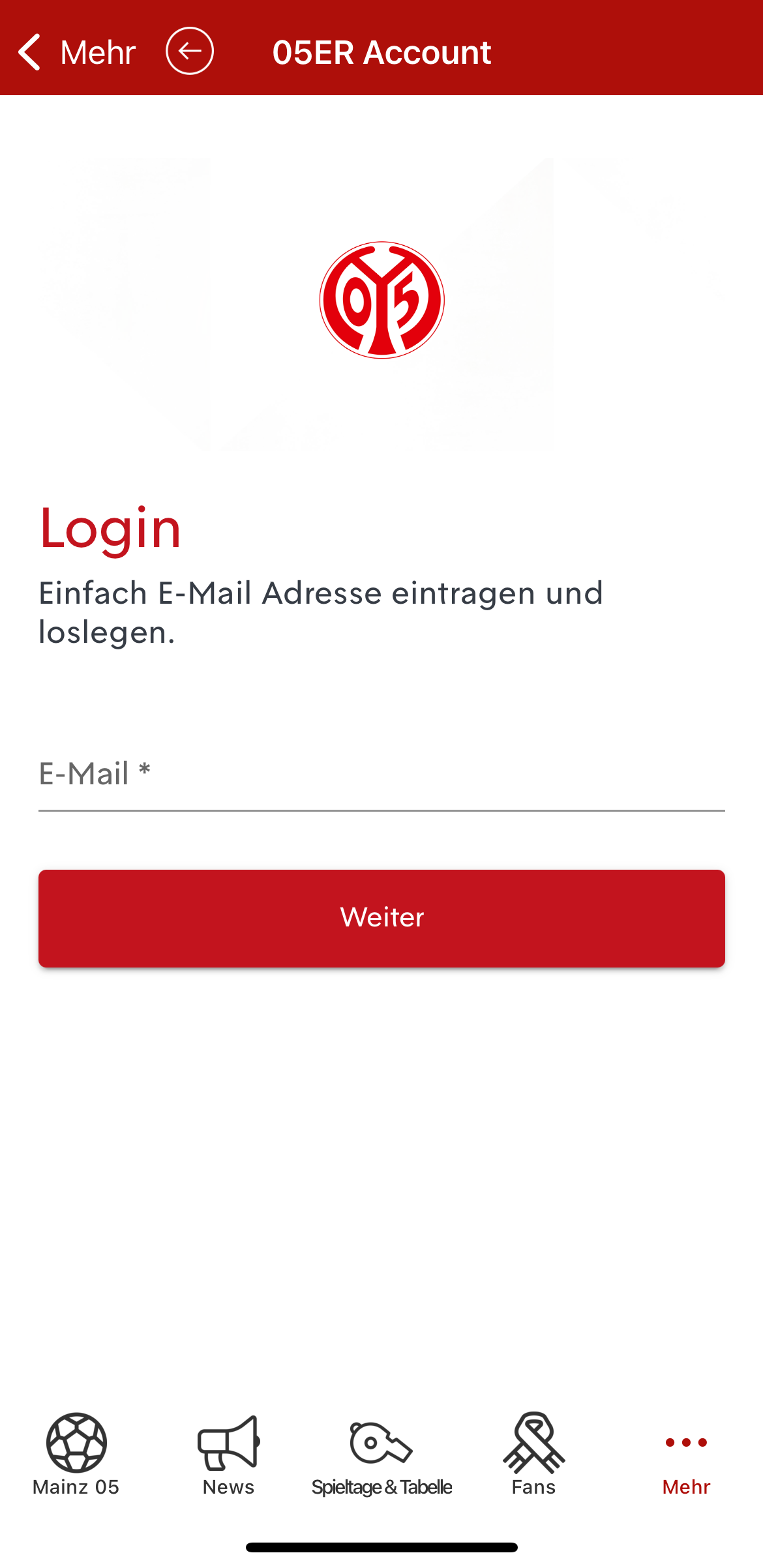The image size is (763, 1568).
Task: Continue with the Weiter button
Action: 381,918
